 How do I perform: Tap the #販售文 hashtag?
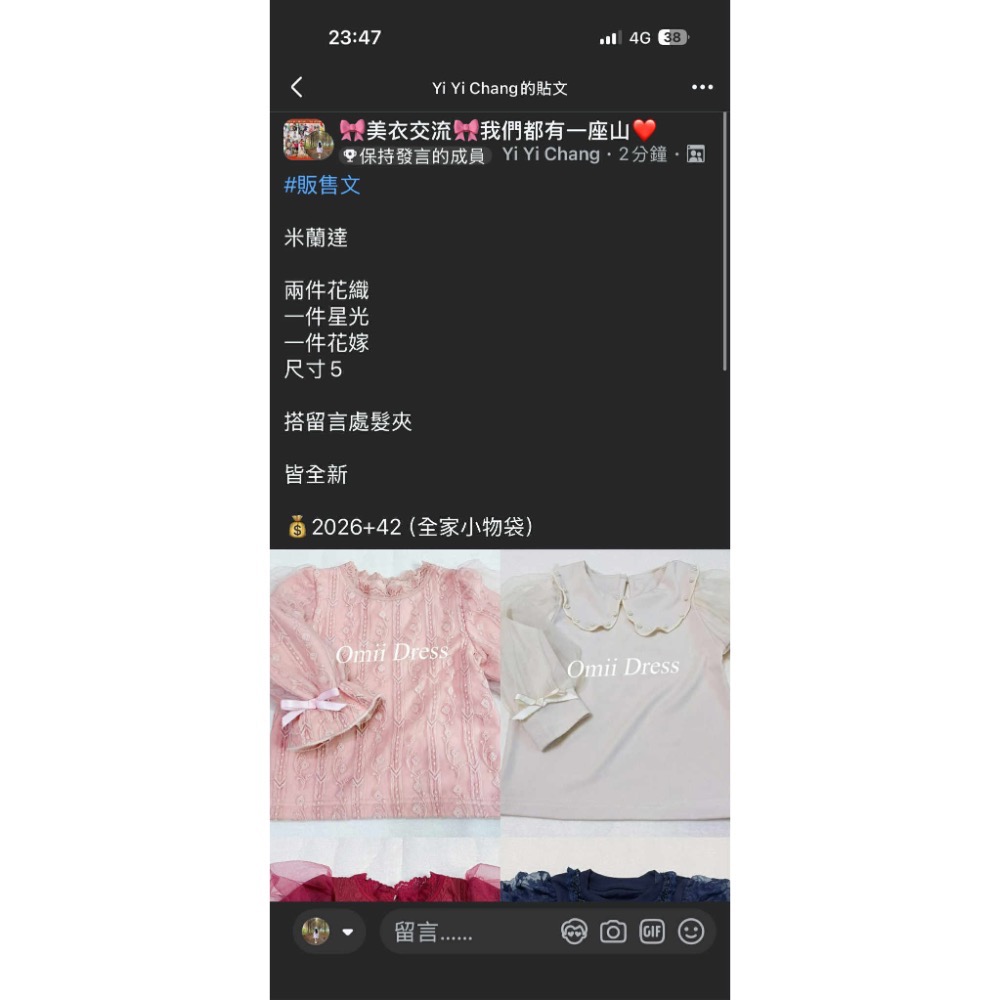322,185
